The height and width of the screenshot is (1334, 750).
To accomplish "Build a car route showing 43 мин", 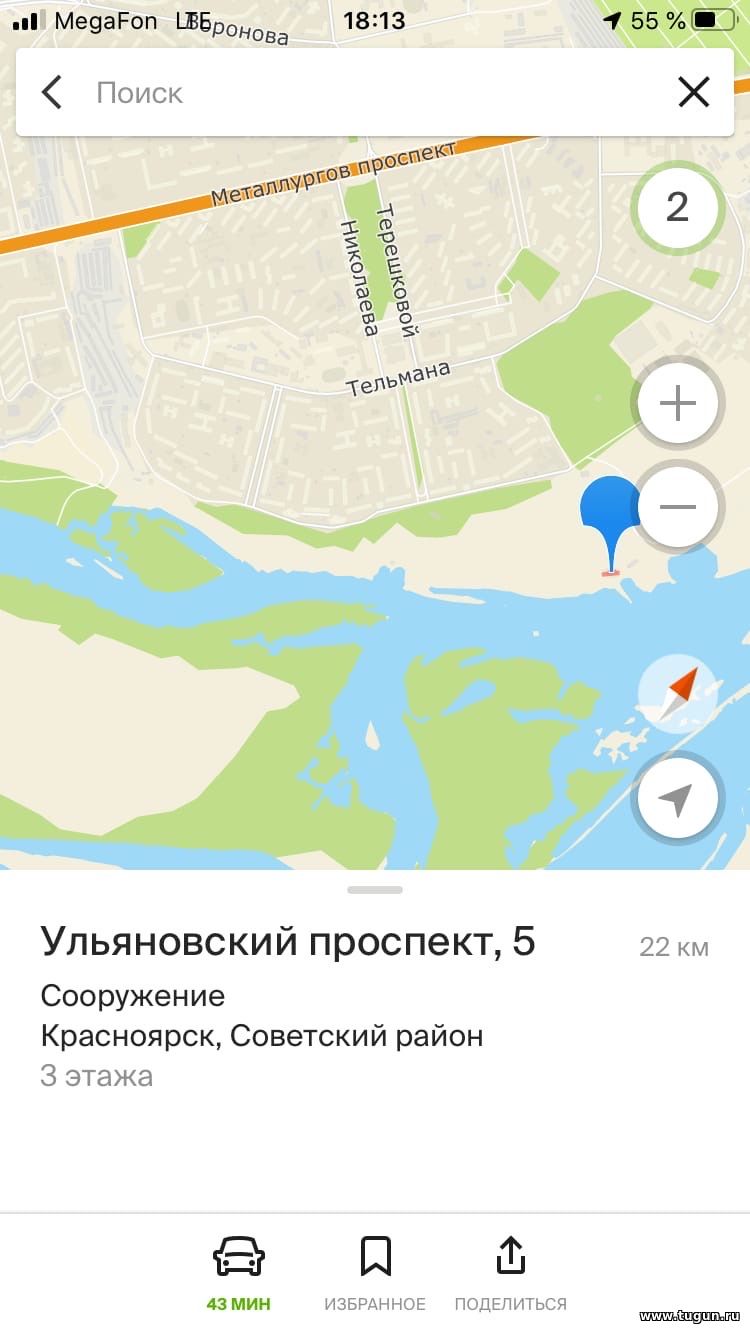I will 239,1272.
